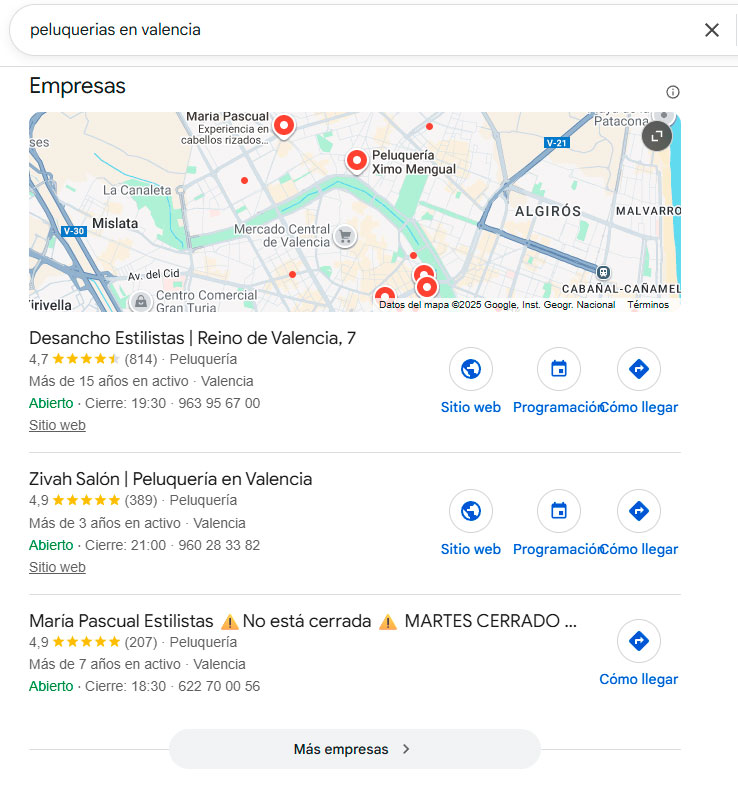Tap the search box with peluquerias en valencia
Image resolution: width=738 pixels, height=808 pixels.
click(350, 30)
